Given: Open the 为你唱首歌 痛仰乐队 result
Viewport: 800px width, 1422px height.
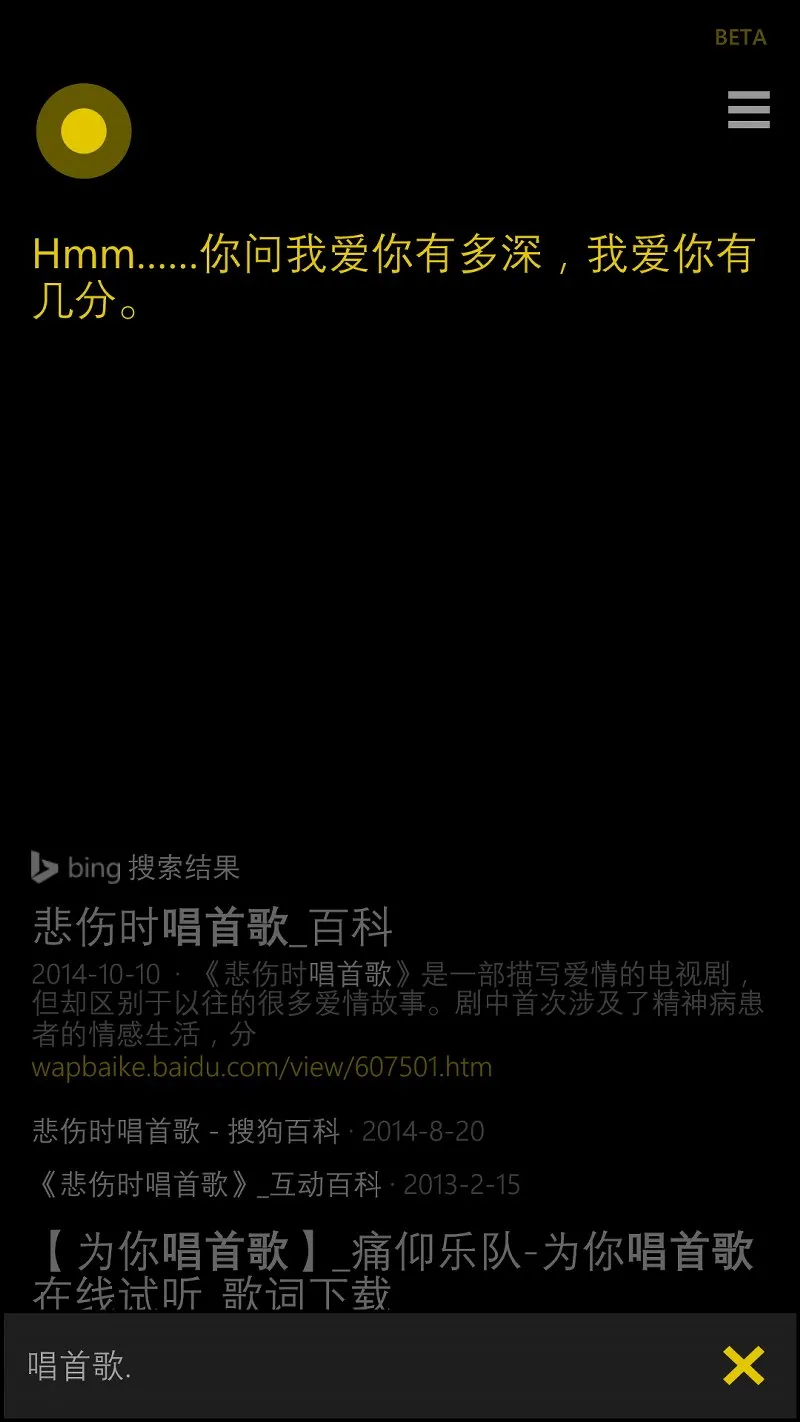Looking at the screenshot, I should pos(393,1270).
